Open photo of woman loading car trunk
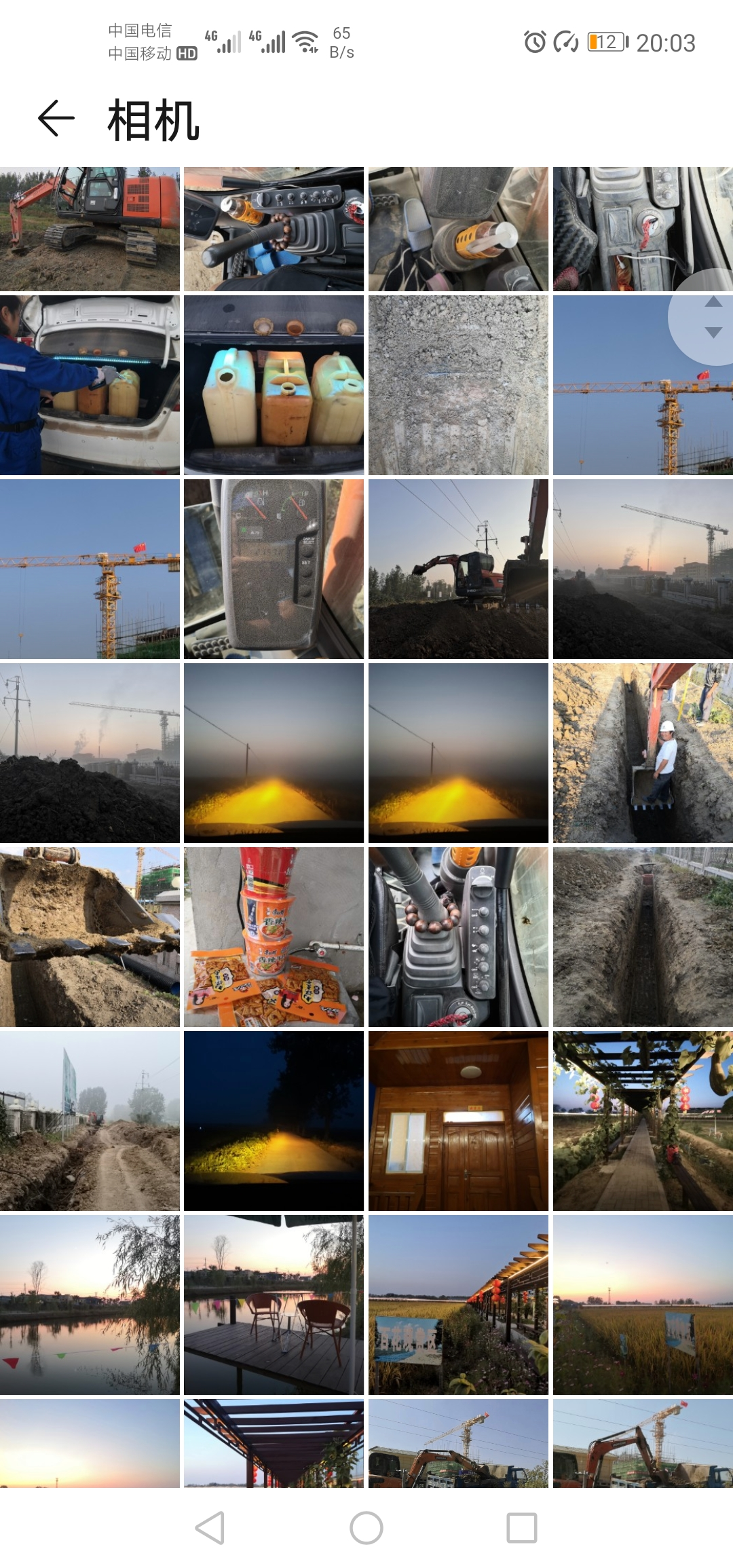This screenshot has height=1568, width=733. point(90,385)
